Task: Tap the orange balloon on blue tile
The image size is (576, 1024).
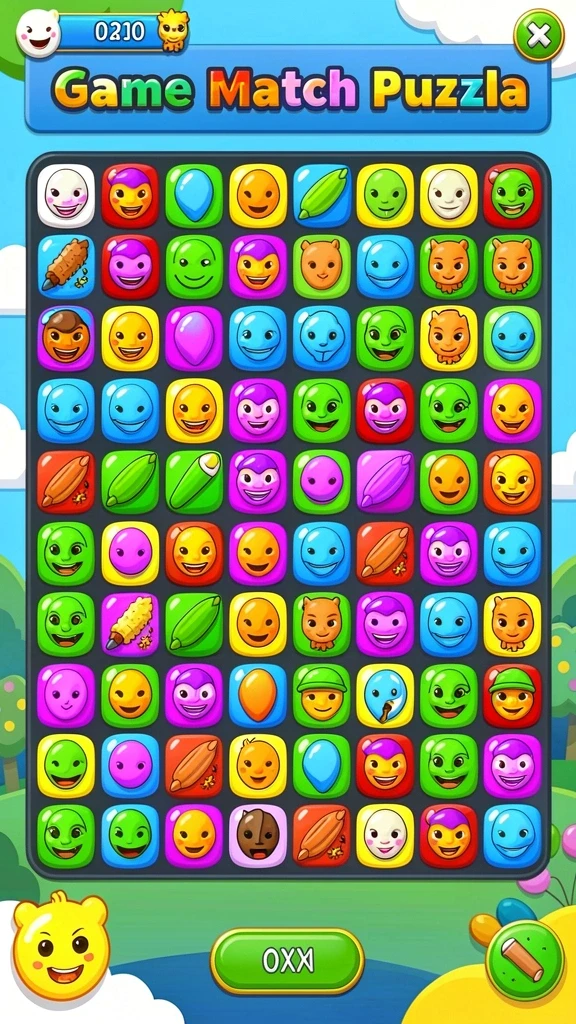Action: pos(258,696)
